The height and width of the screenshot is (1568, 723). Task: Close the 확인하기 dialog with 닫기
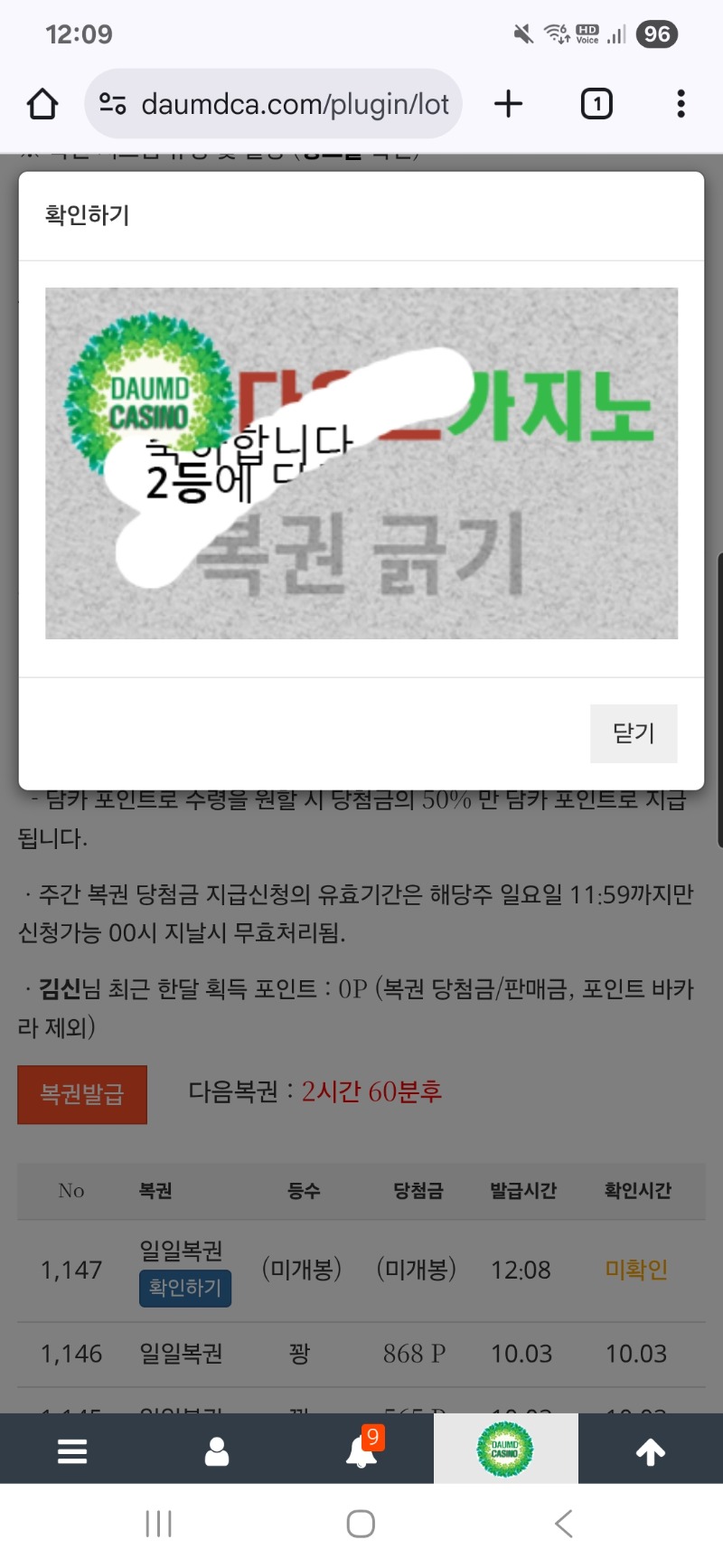(x=633, y=733)
